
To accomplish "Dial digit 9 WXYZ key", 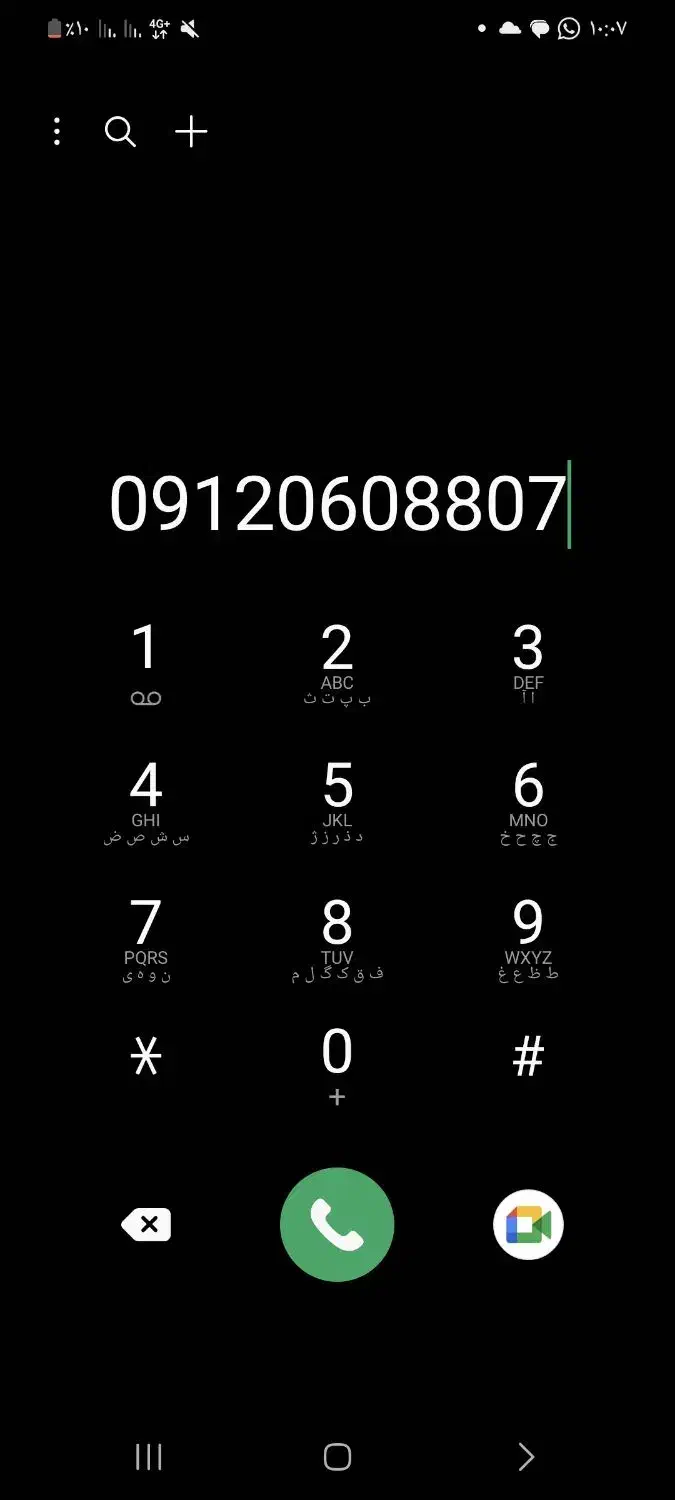I will coord(528,940).
